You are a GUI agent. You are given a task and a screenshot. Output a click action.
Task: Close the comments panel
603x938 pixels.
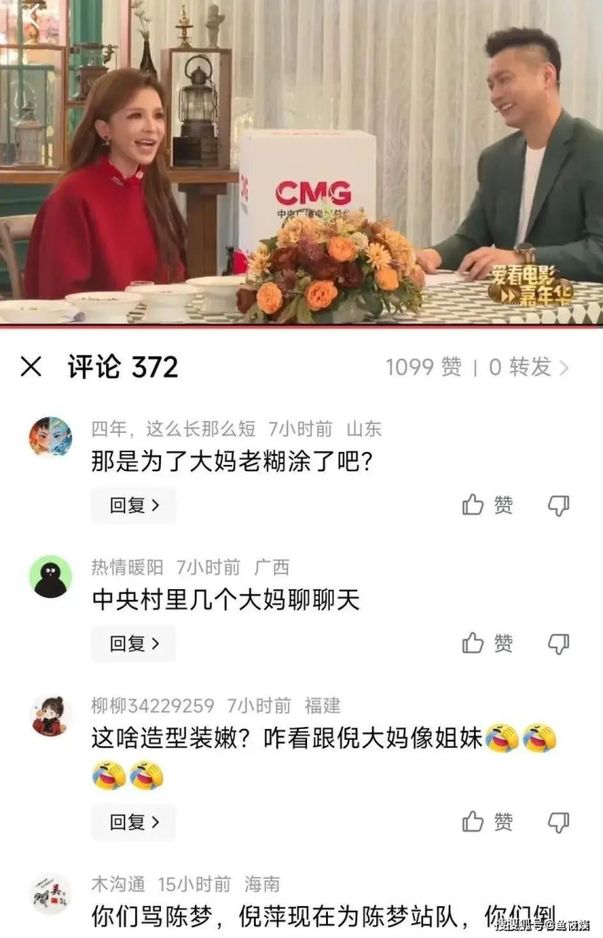tap(31, 367)
